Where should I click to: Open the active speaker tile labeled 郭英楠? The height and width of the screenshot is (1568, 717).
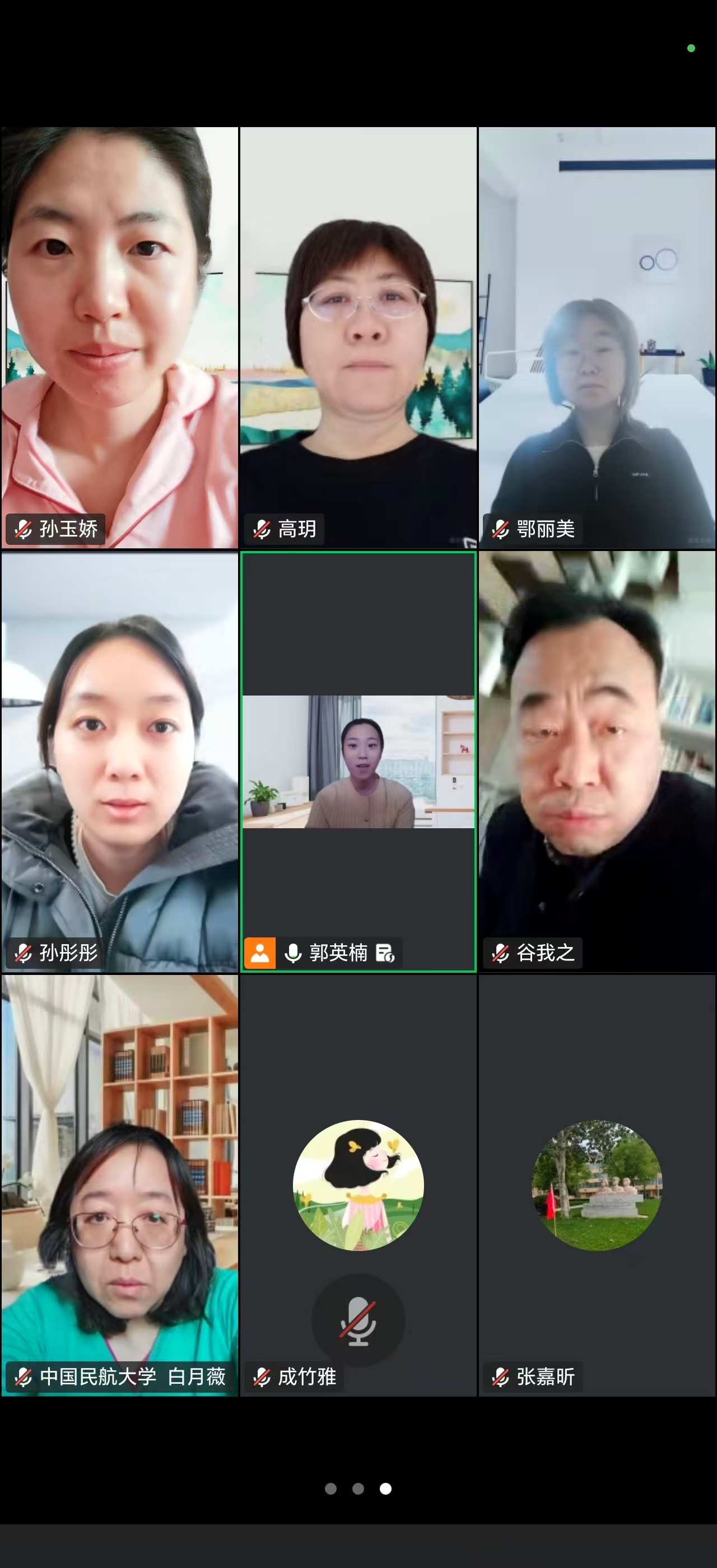(358, 761)
